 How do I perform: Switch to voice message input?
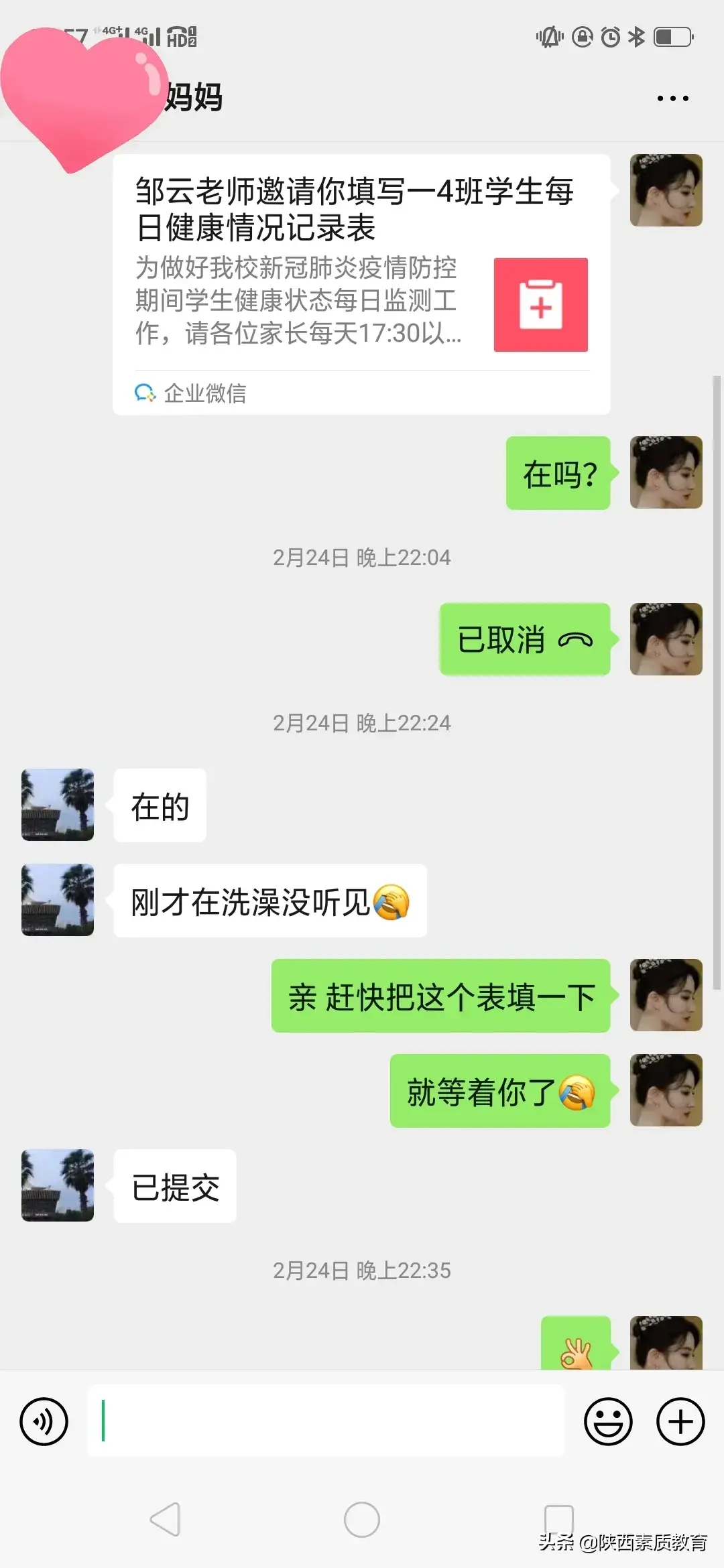click(x=44, y=1421)
